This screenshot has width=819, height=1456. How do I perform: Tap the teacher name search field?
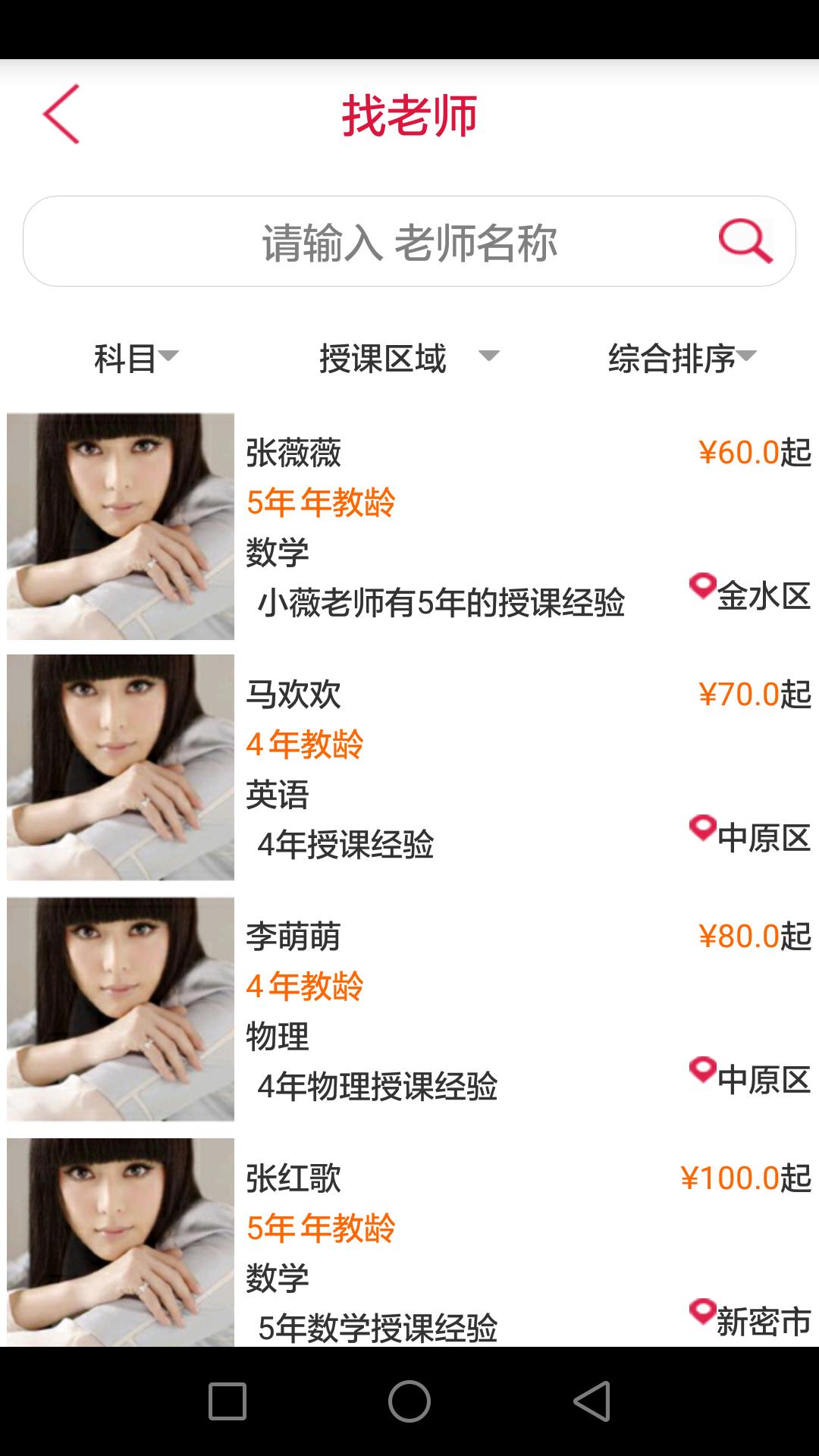point(409,242)
